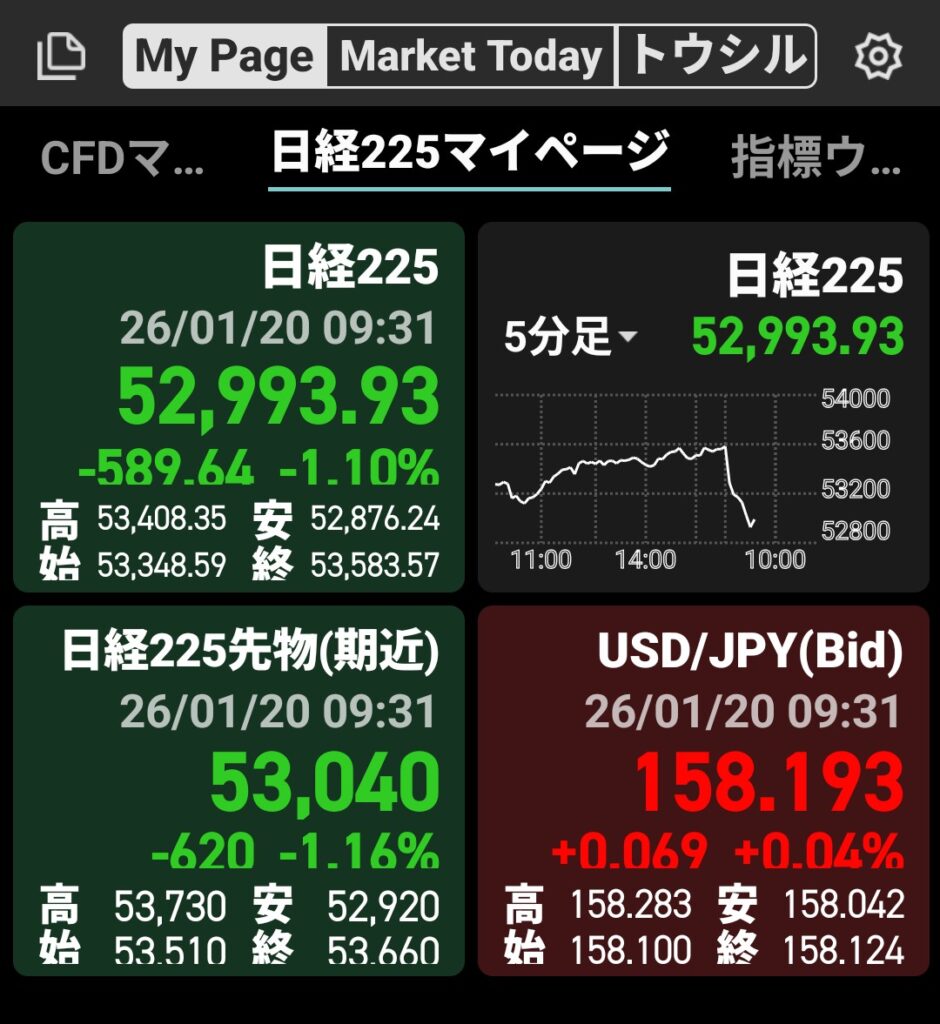This screenshot has height=1024, width=940.
Task: Select the My Page segment
Action: click(x=226, y=56)
